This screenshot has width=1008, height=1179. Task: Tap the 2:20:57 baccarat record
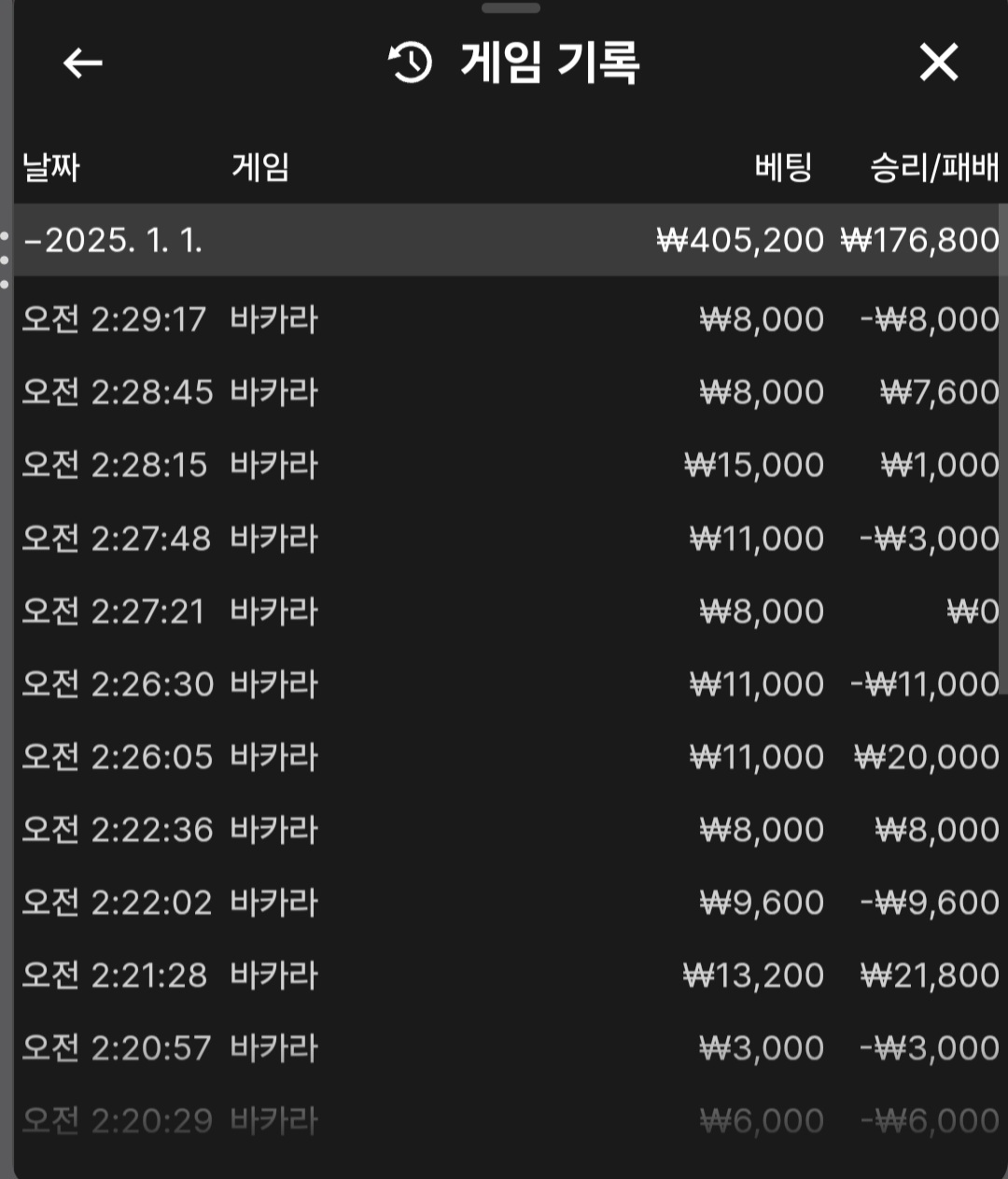click(x=504, y=1048)
